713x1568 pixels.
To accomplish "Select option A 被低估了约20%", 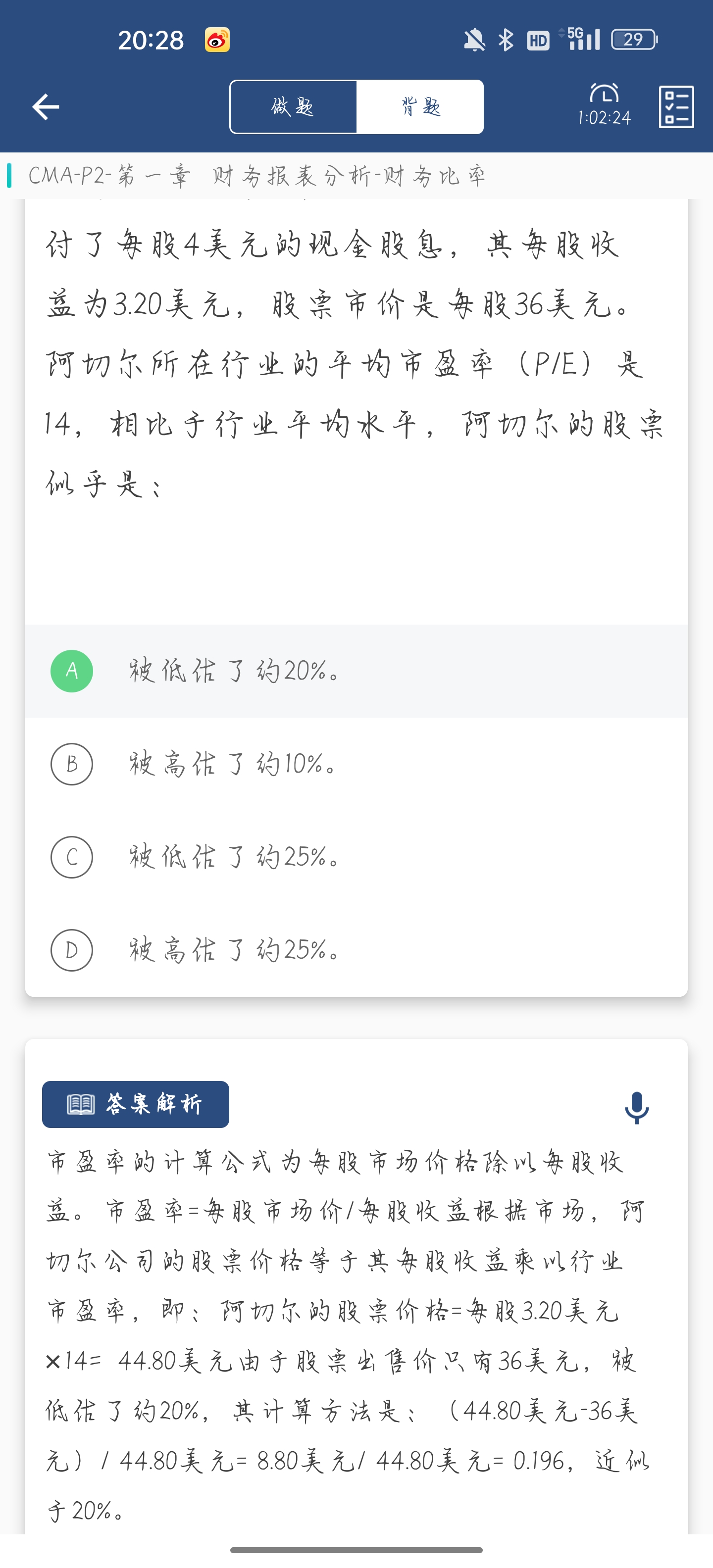I will (x=356, y=671).
